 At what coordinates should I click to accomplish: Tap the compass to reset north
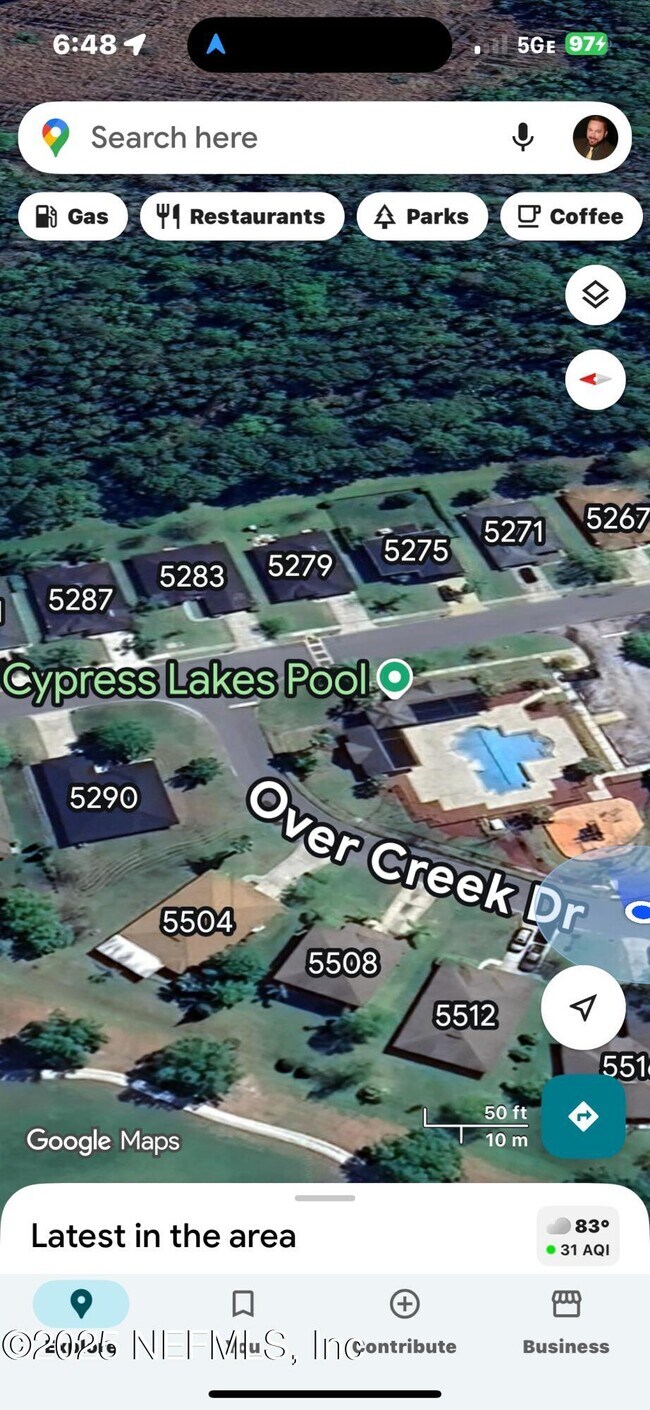point(595,380)
